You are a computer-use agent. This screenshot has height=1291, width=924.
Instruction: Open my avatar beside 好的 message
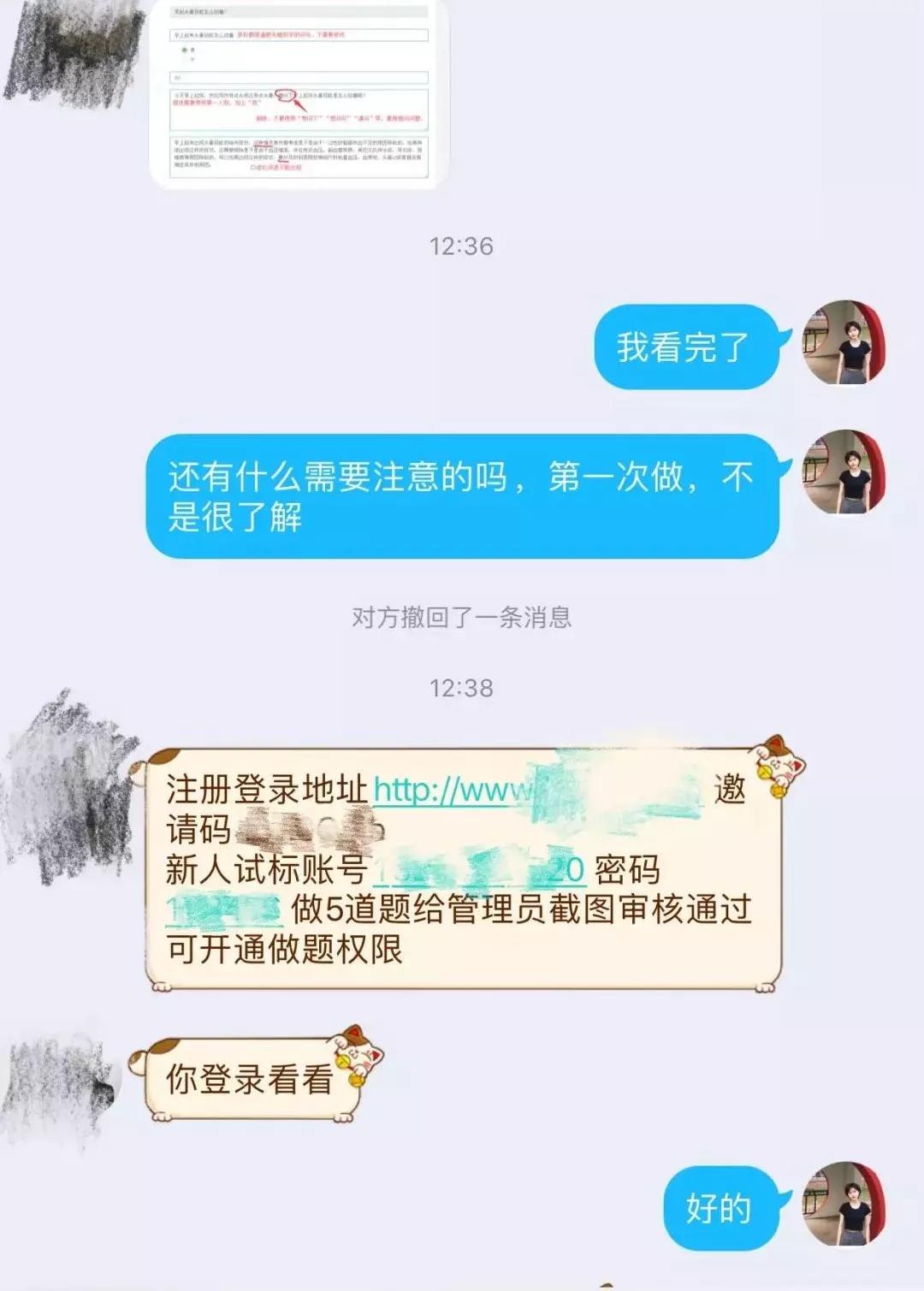pyautogui.click(x=843, y=1204)
